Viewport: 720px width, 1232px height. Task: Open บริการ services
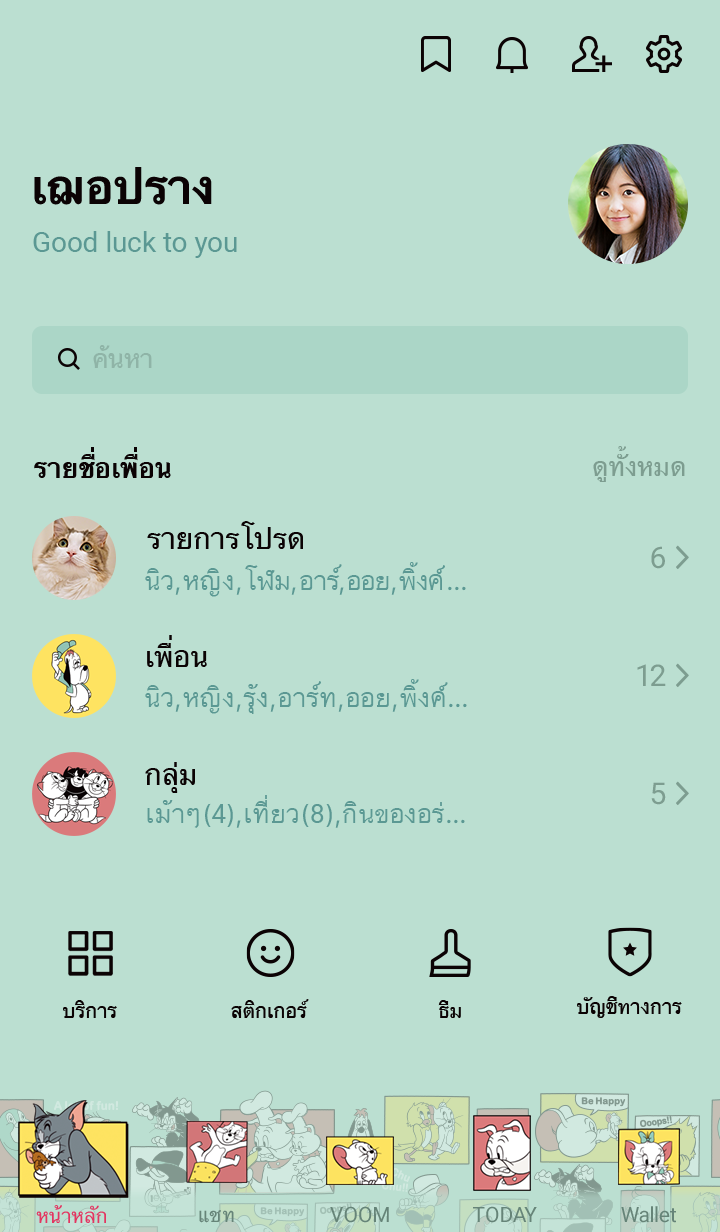[90, 972]
